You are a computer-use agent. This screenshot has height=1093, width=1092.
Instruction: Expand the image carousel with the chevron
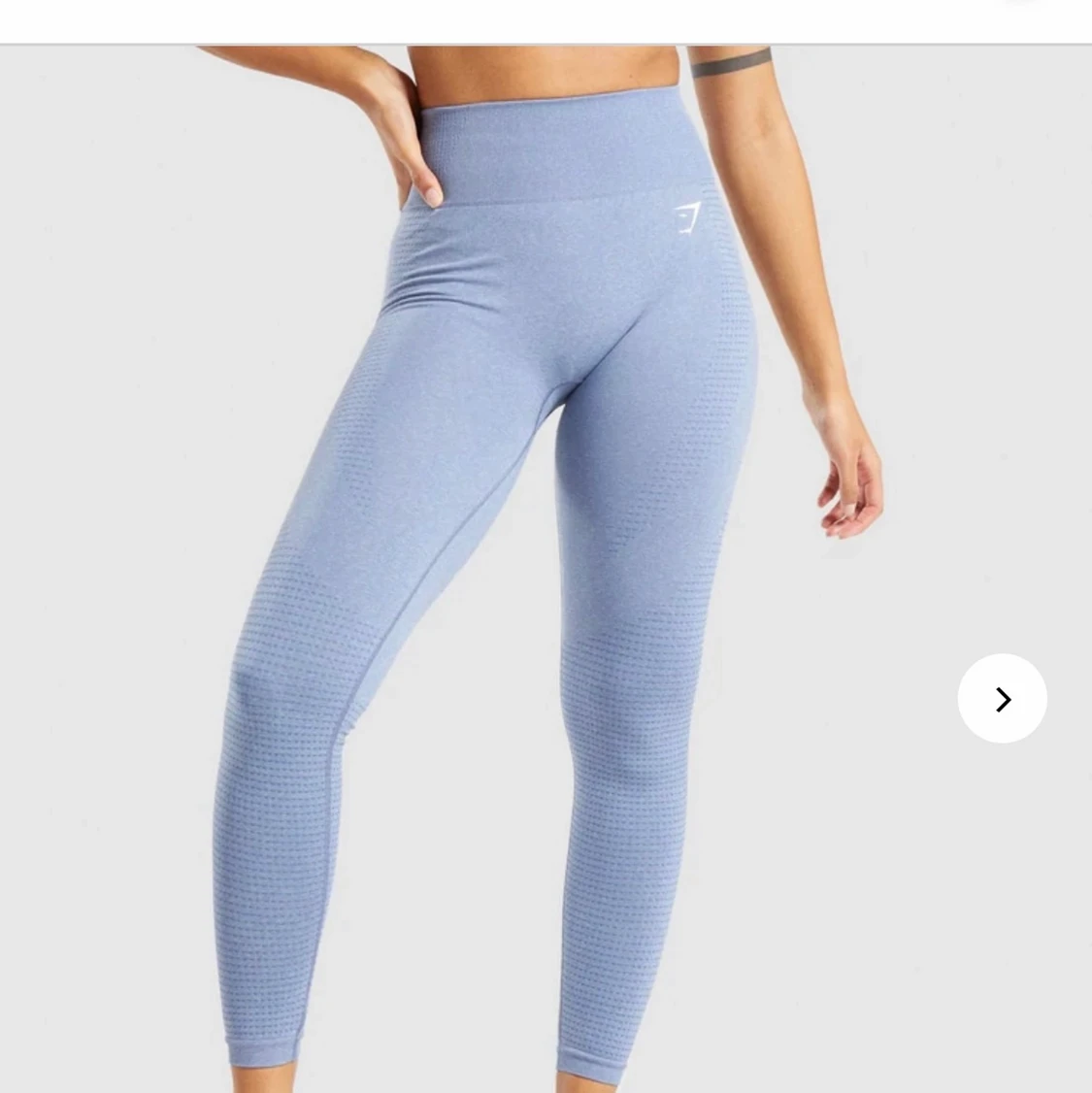coord(1002,698)
